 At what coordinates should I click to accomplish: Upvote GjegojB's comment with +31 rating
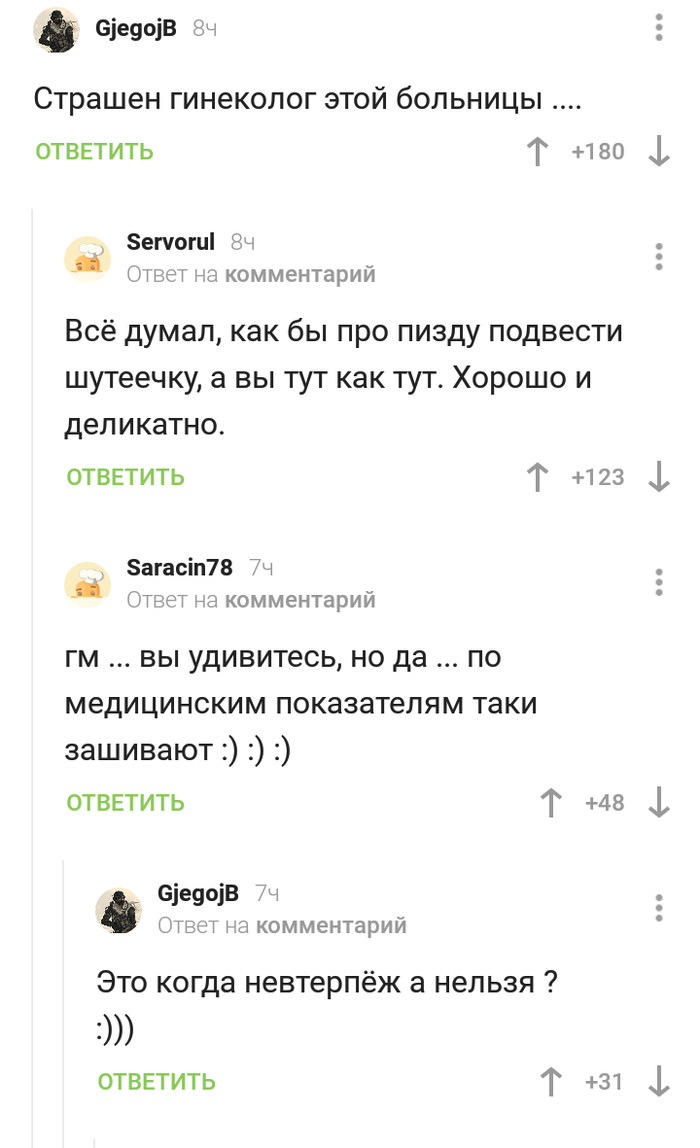coord(551,1081)
